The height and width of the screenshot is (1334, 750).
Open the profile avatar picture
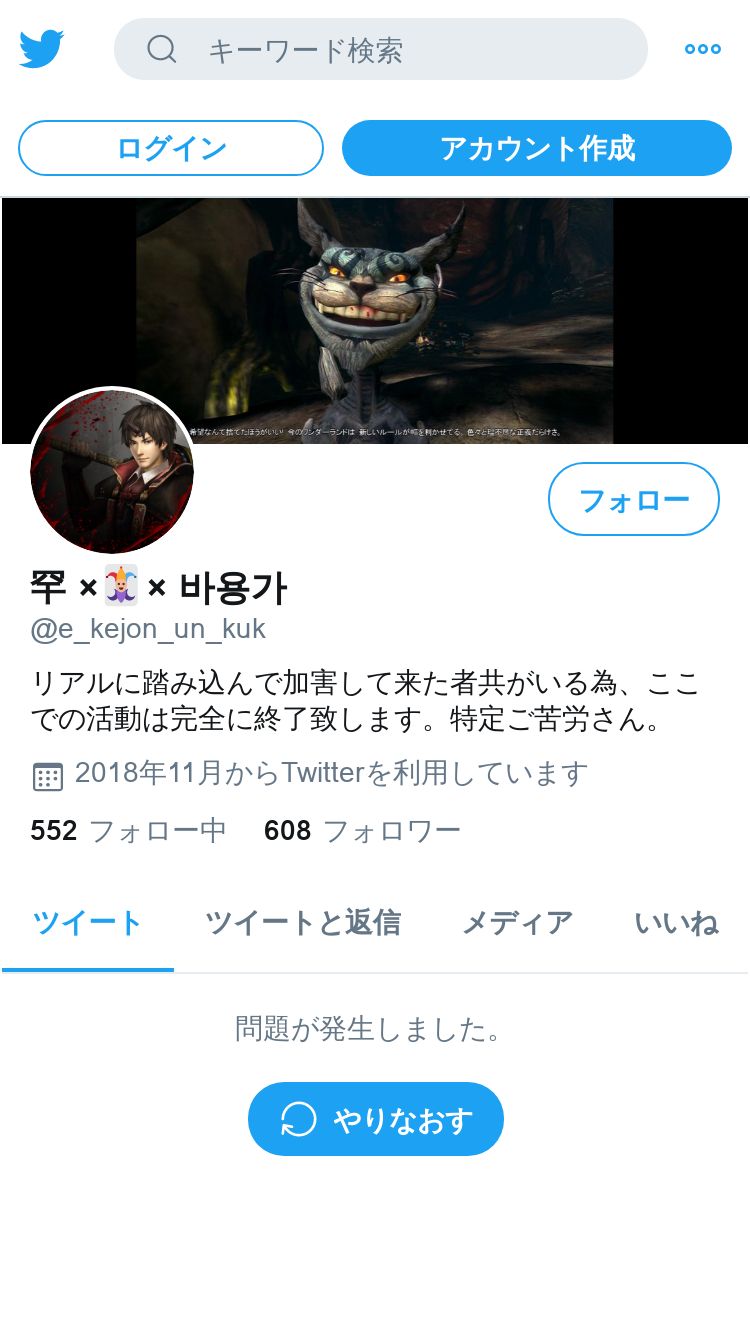click(x=112, y=471)
